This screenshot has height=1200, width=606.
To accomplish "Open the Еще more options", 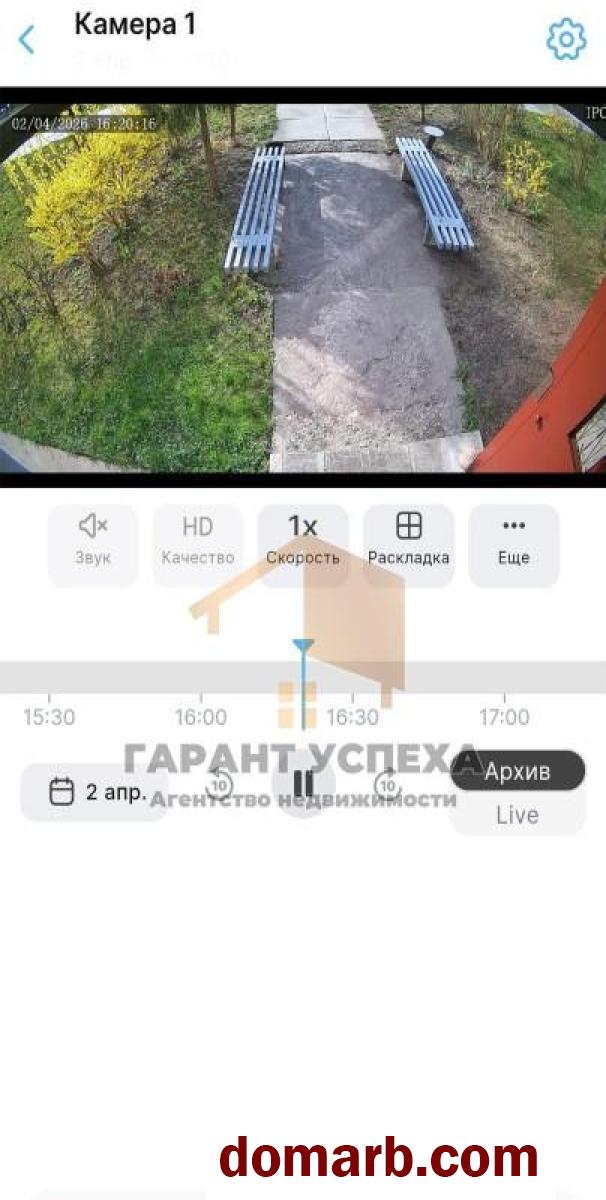I will click(x=513, y=541).
